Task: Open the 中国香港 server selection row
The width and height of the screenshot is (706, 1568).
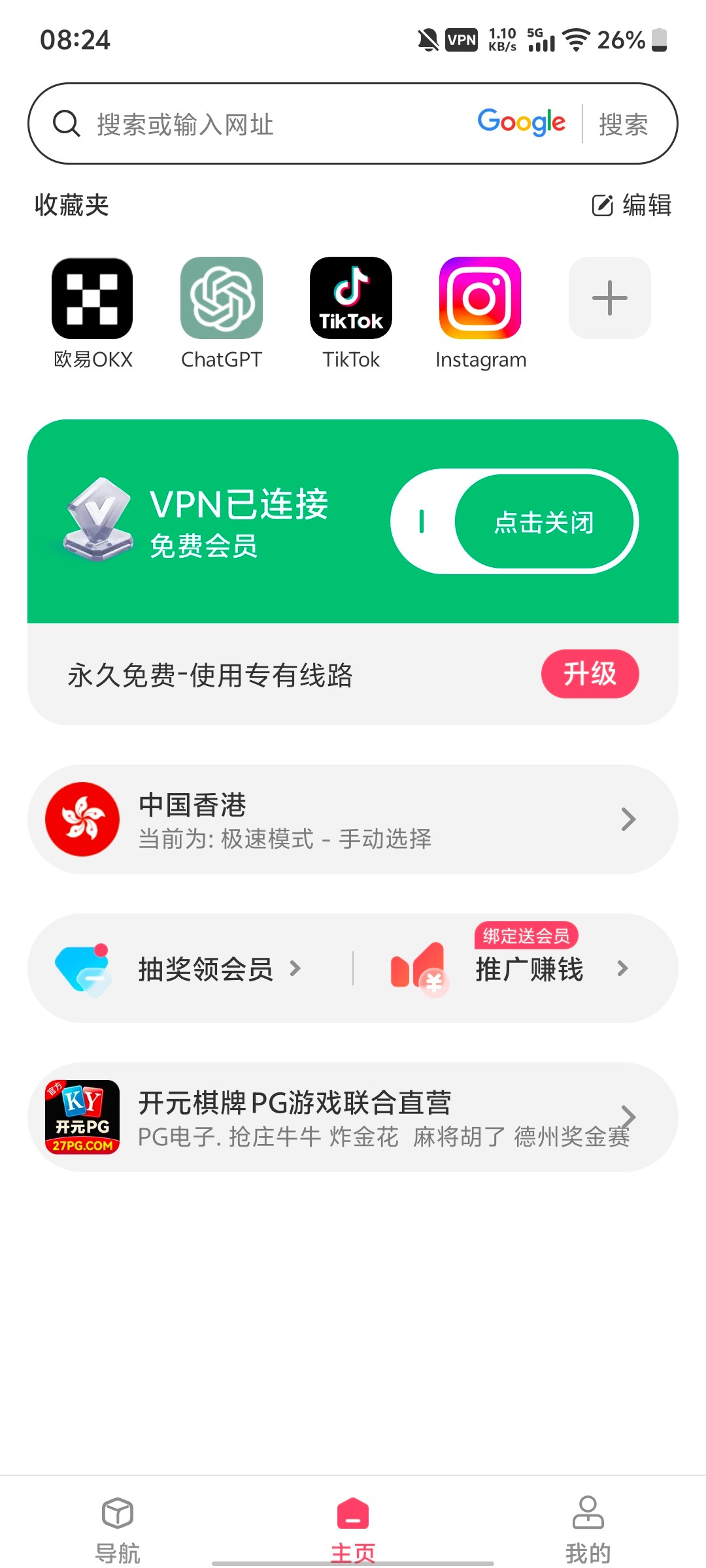Action: 353,819
